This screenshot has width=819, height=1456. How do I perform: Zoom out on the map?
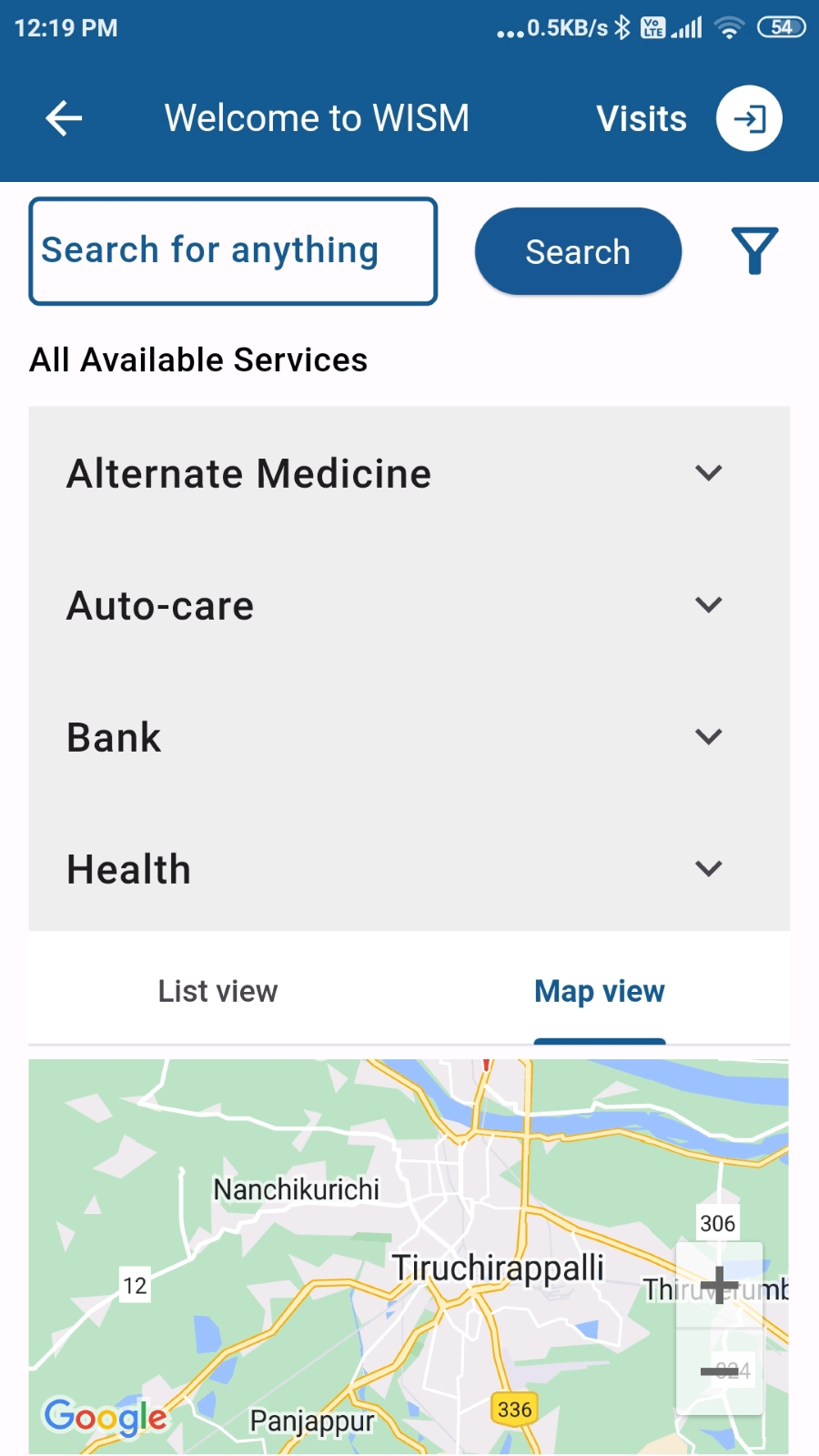[719, 1370]
